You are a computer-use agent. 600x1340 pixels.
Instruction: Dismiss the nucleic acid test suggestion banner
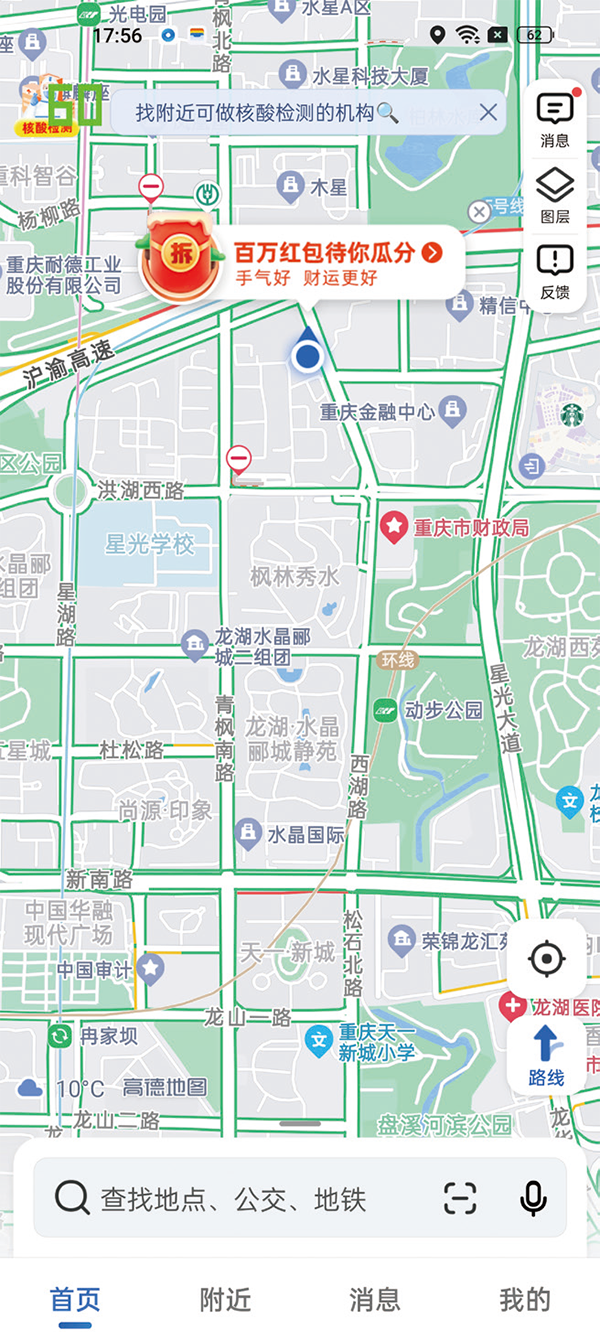488,112
